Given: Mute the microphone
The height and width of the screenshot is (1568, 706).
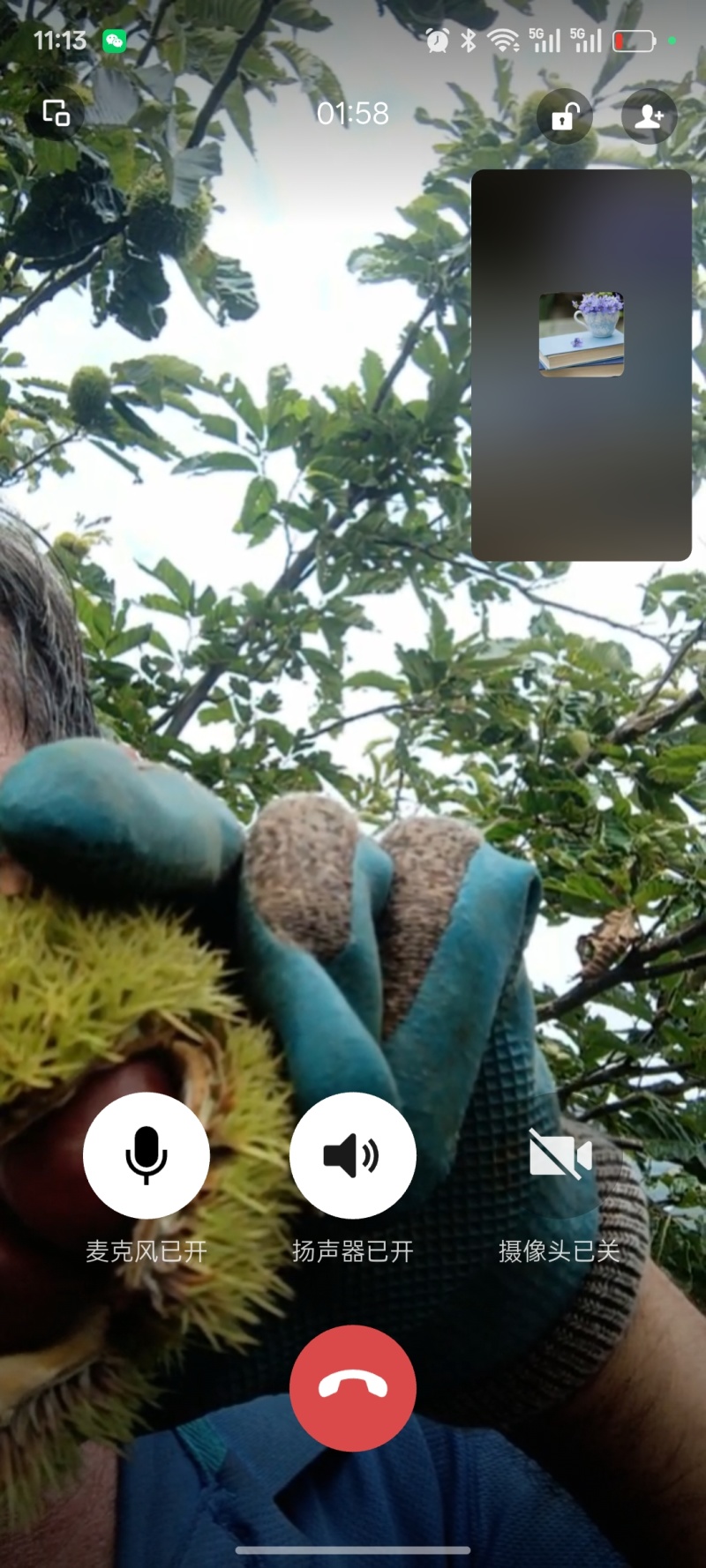Looking at the screenshot, I should click(146, 1155).
